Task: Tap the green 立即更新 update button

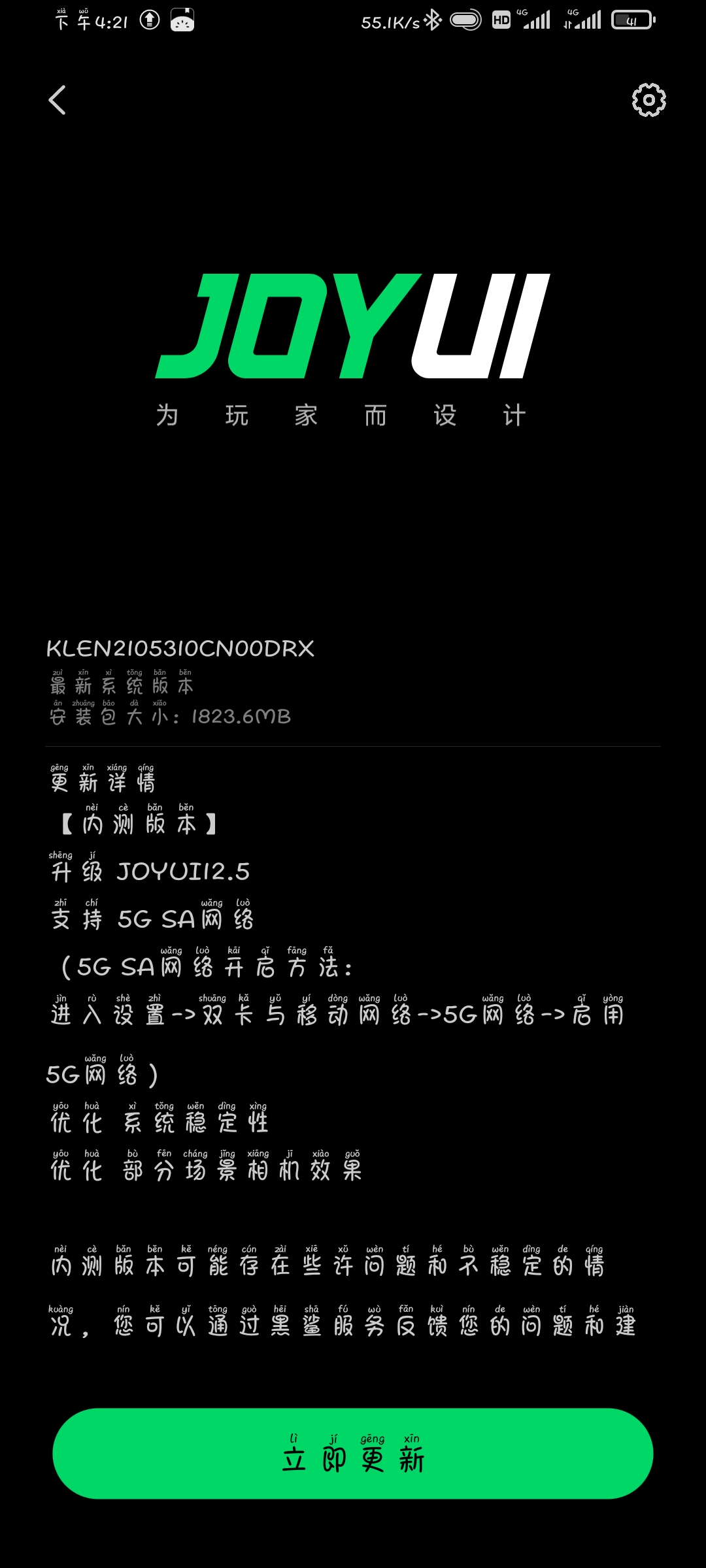Action: 353,1453
